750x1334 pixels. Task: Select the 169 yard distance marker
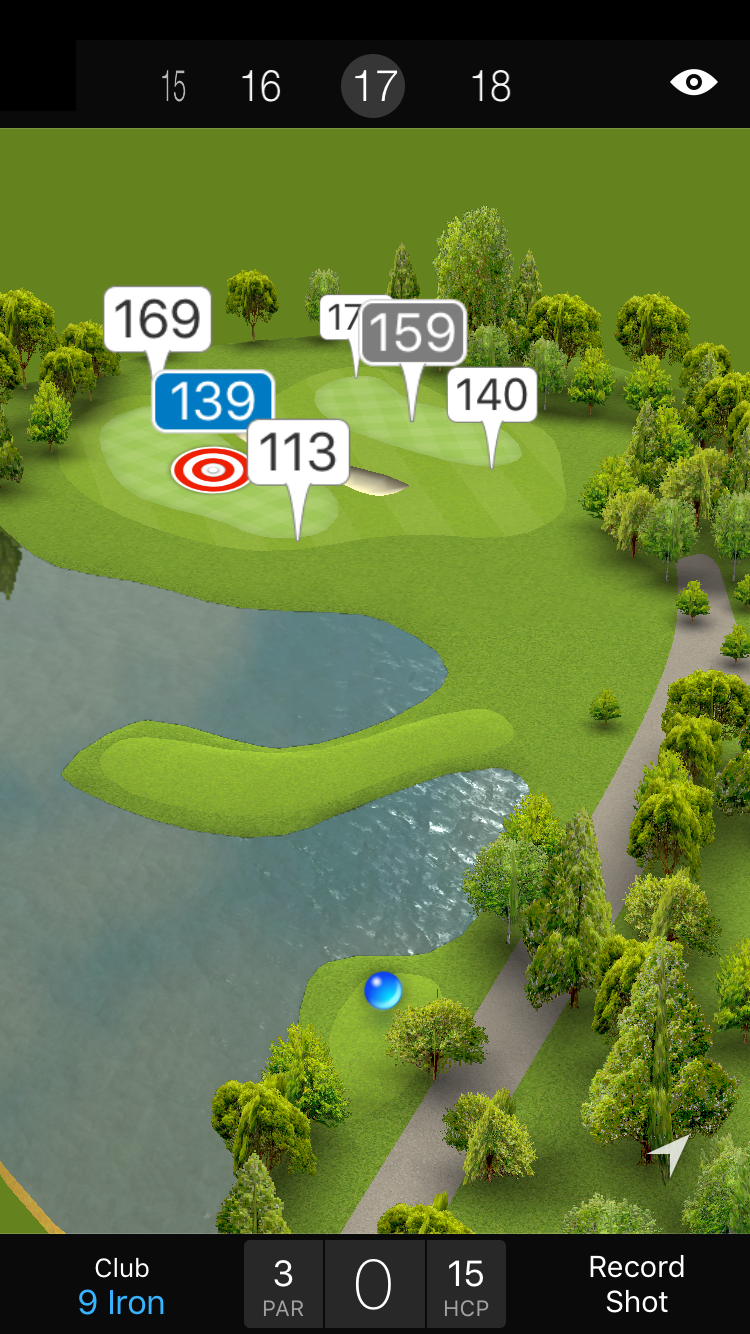point(158,319)
